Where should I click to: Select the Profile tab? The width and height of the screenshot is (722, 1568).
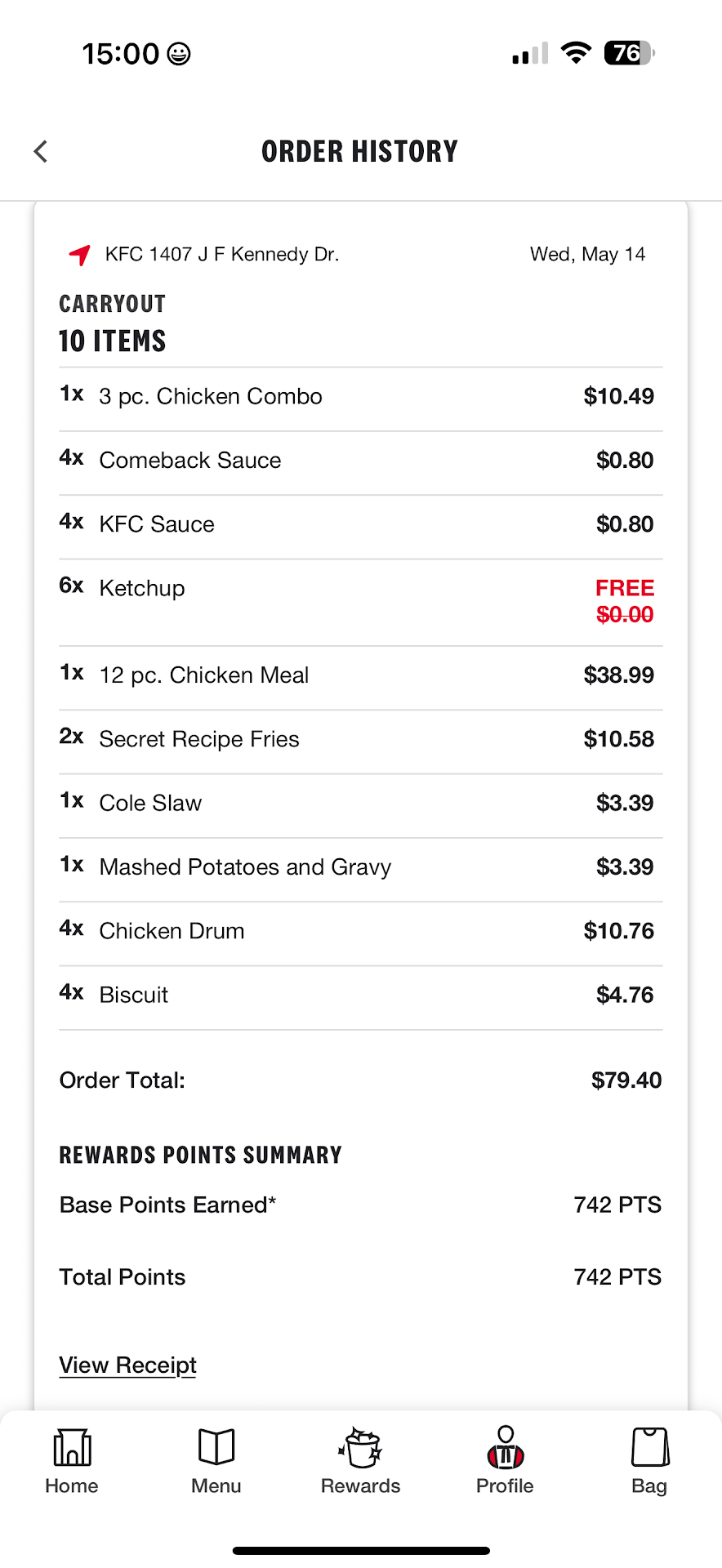(x=505, y=1461)
